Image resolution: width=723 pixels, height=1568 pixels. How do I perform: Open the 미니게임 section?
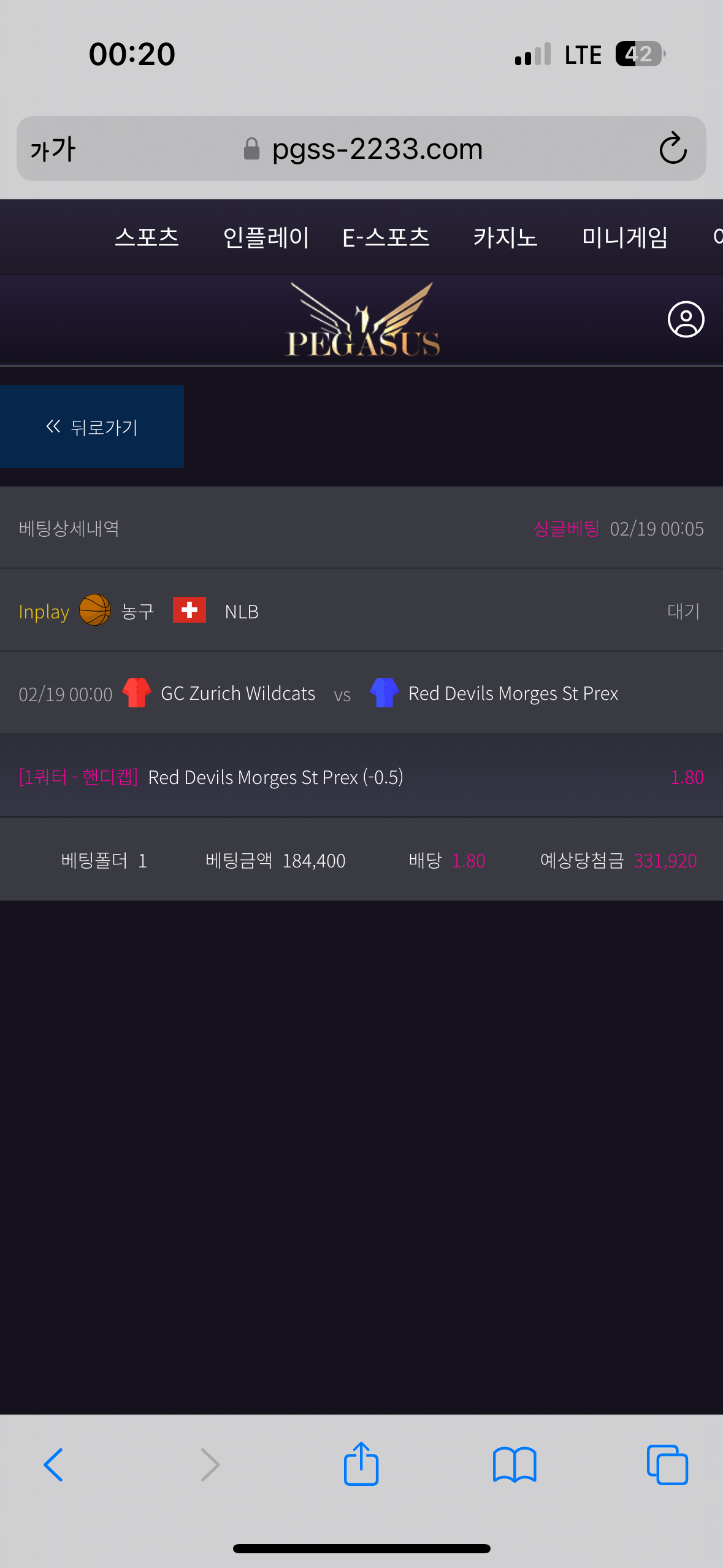pyautogui.click(x=624, y=237)
